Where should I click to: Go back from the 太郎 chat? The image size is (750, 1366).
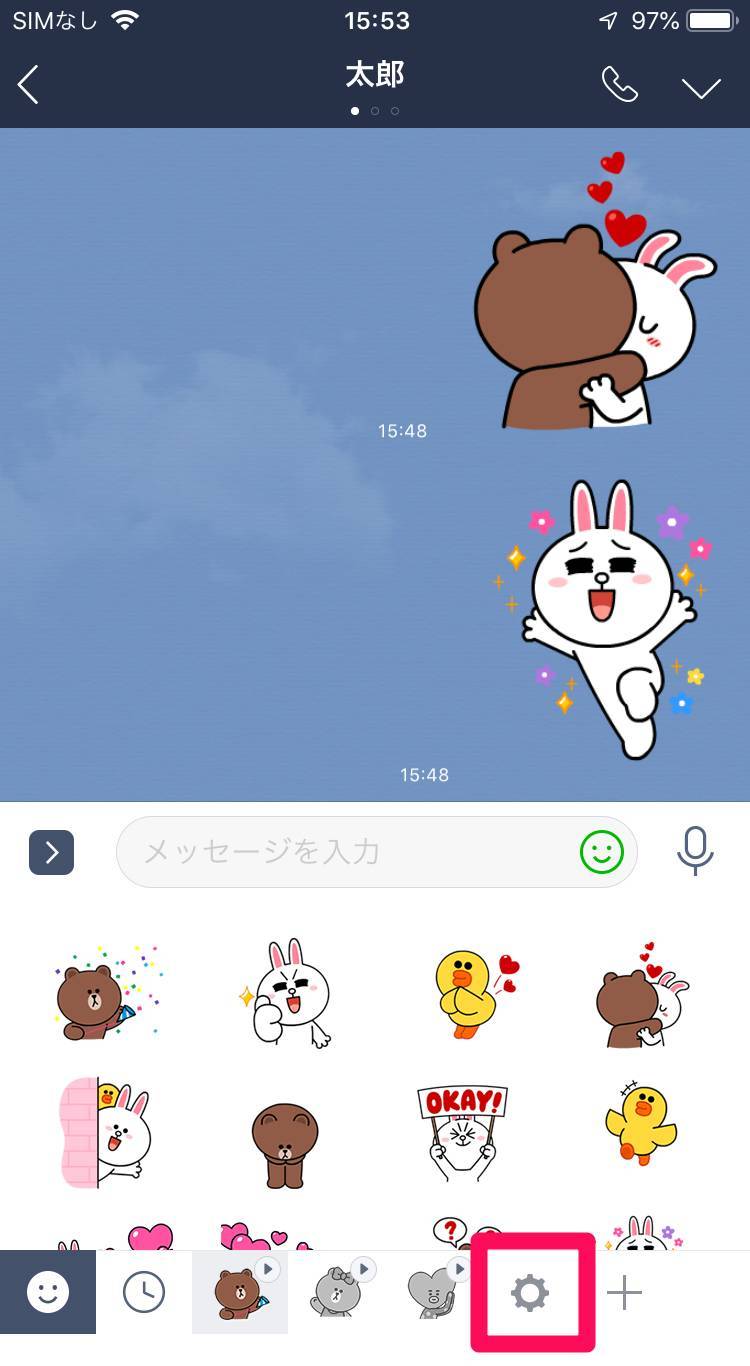click(29, 85)
